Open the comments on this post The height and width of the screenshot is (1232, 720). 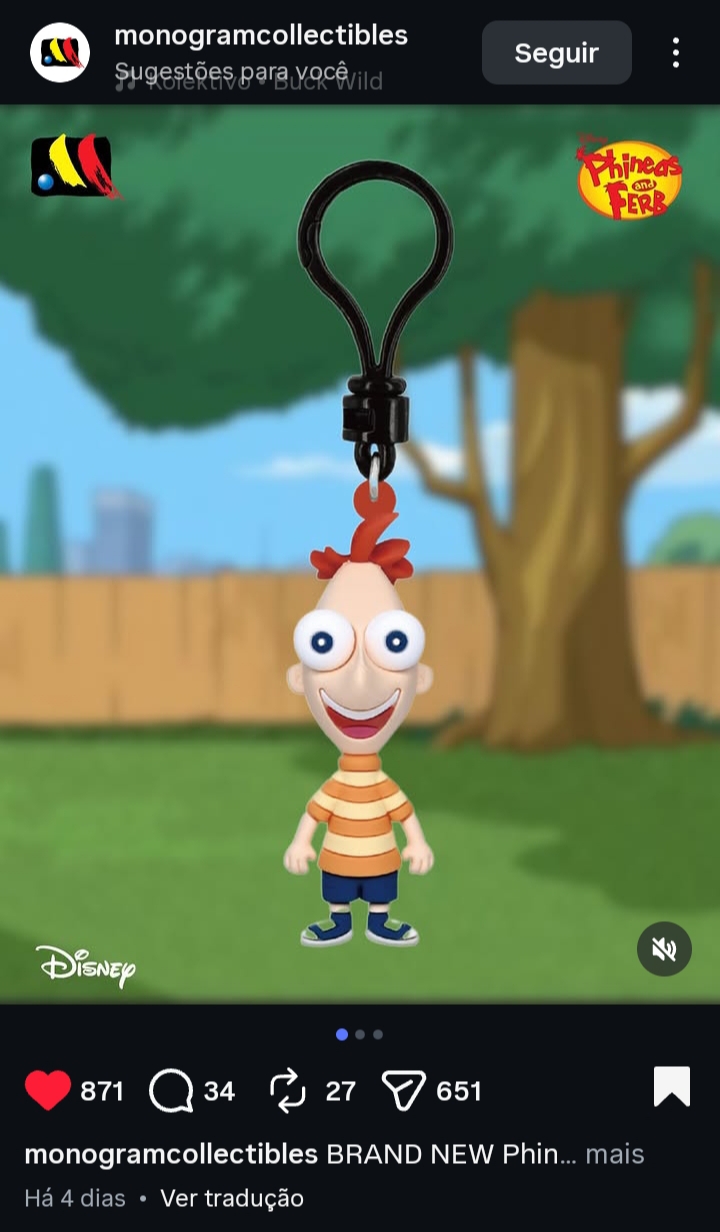point(171,1090)
